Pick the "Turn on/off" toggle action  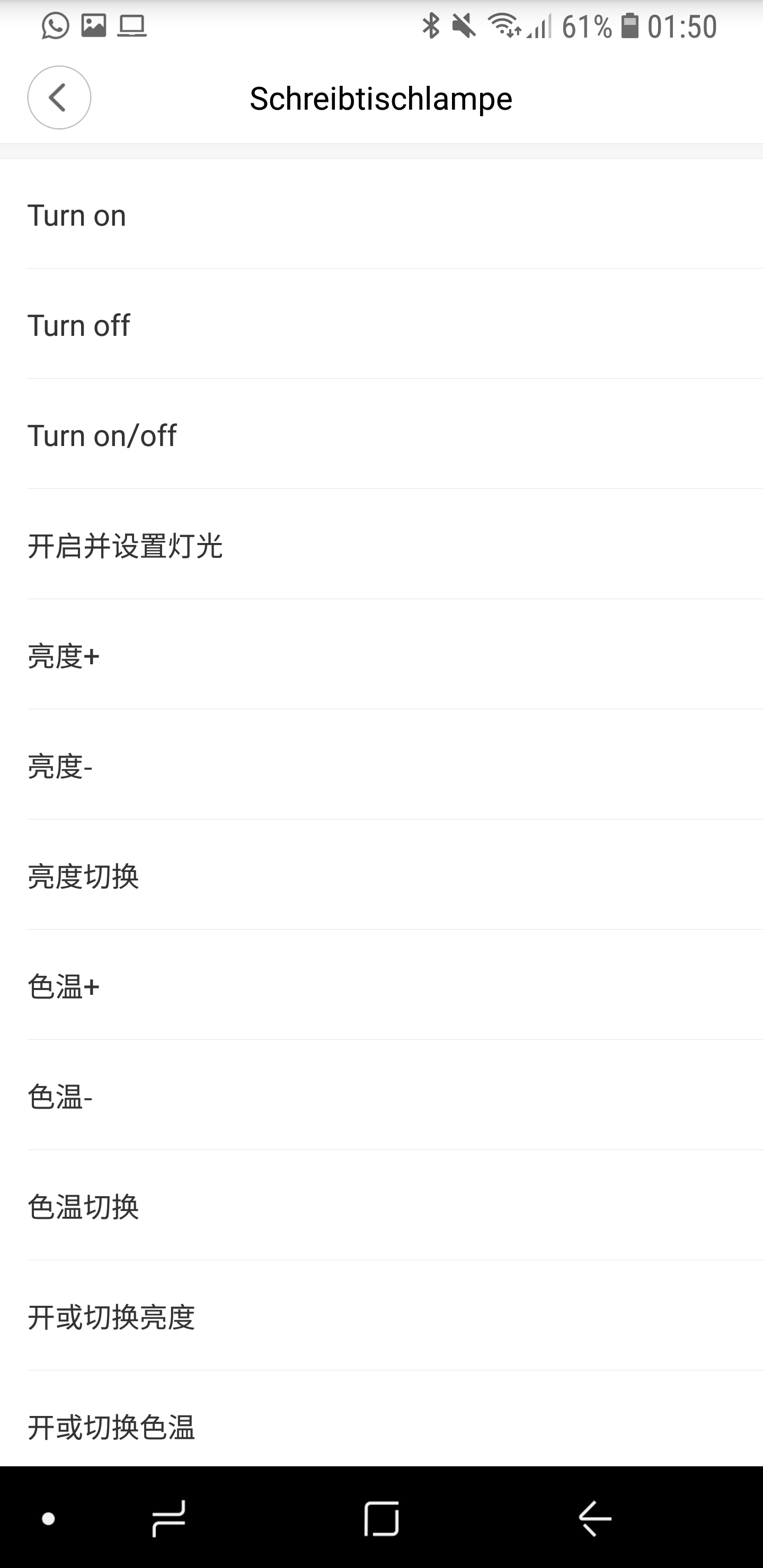pos(102,436)
